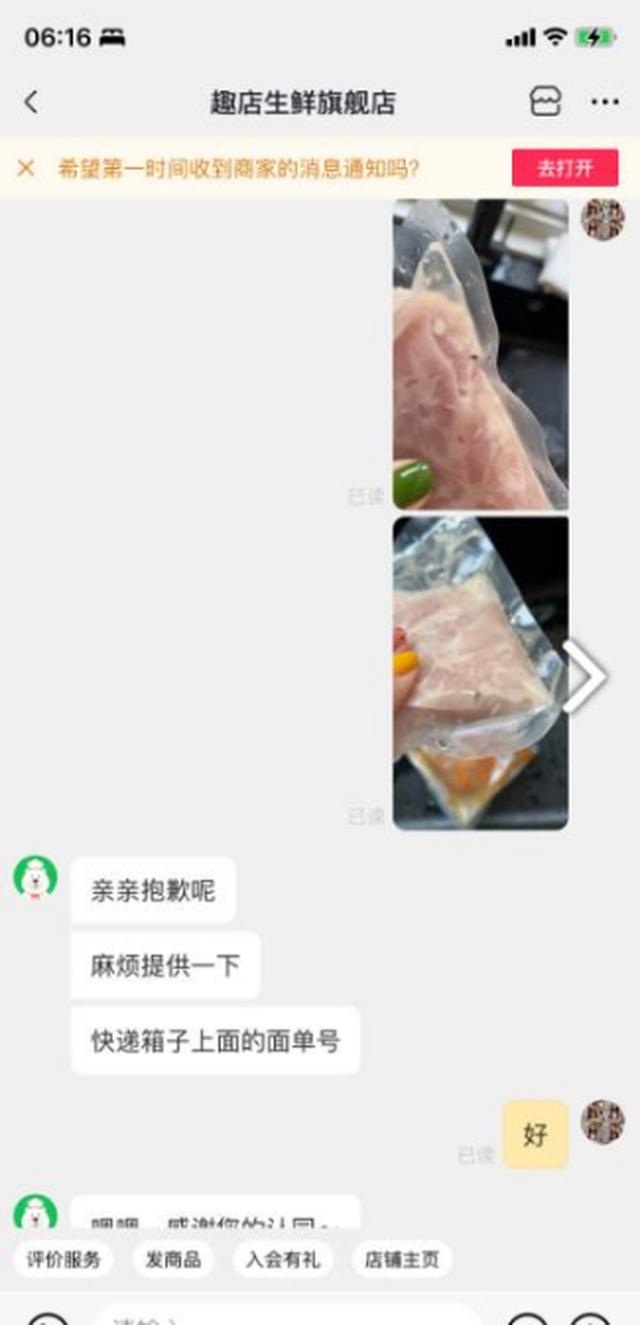Image resolution: width=640 pixels, height=1325 pixels.
Task: Select the 发商品 chip
Action: pos(173,1259)
